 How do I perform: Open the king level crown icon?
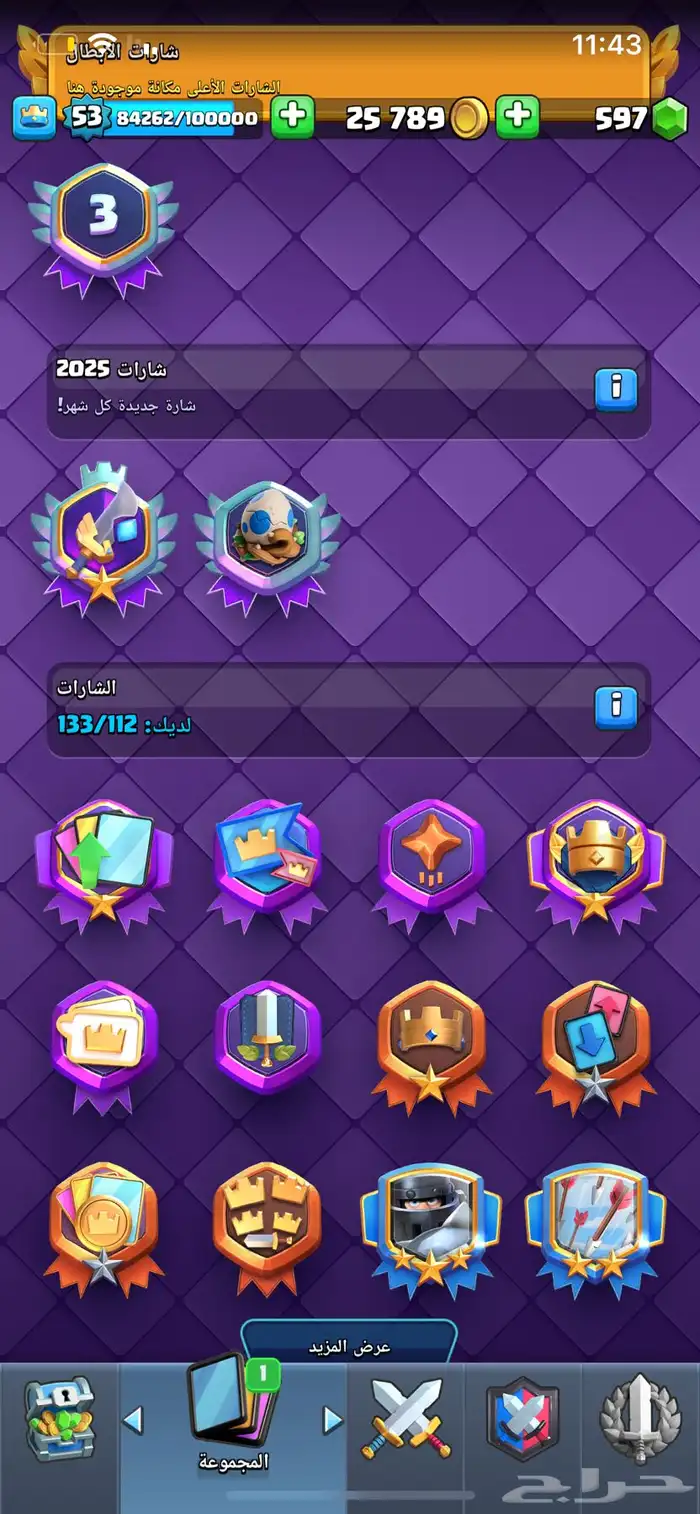pos(34,118)
